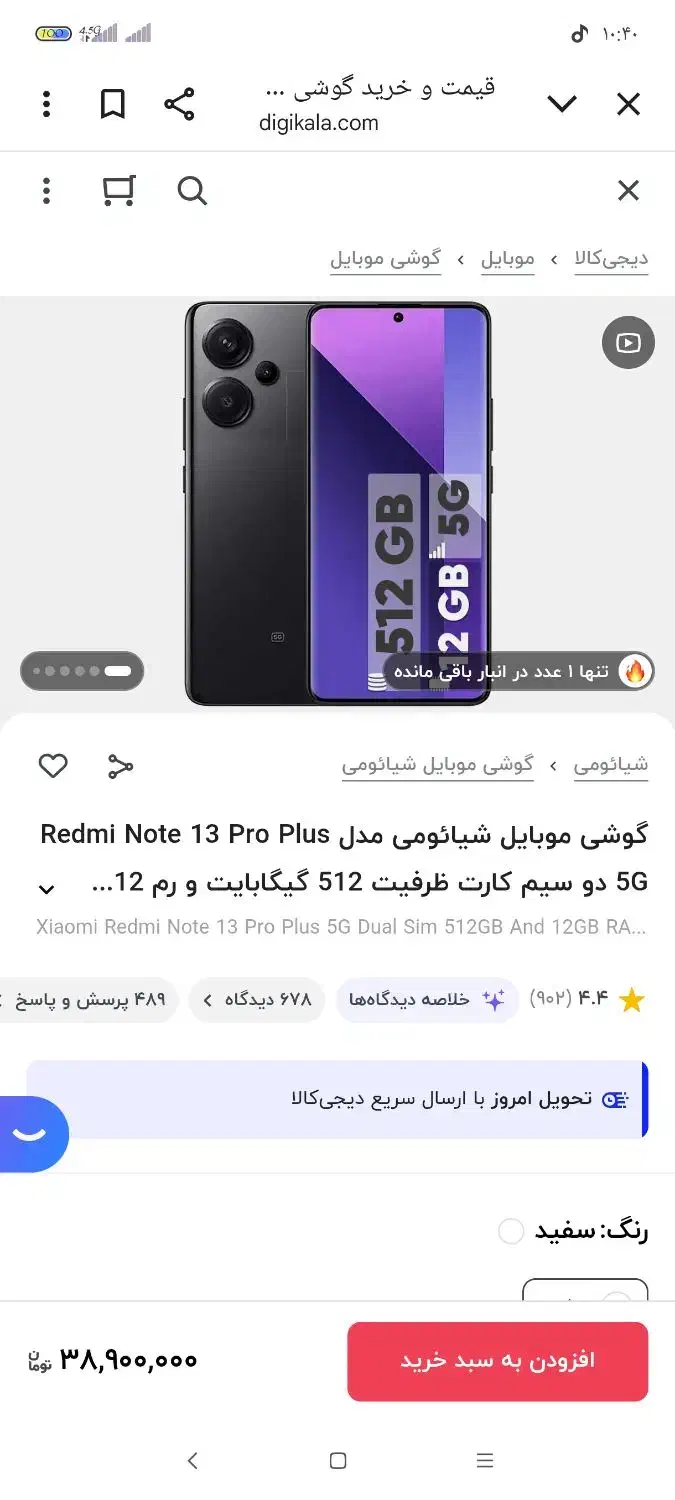Viewport: 675px width, 1500px height.
Task: Close the Digikala product page
Action: (x=628, y=190)
